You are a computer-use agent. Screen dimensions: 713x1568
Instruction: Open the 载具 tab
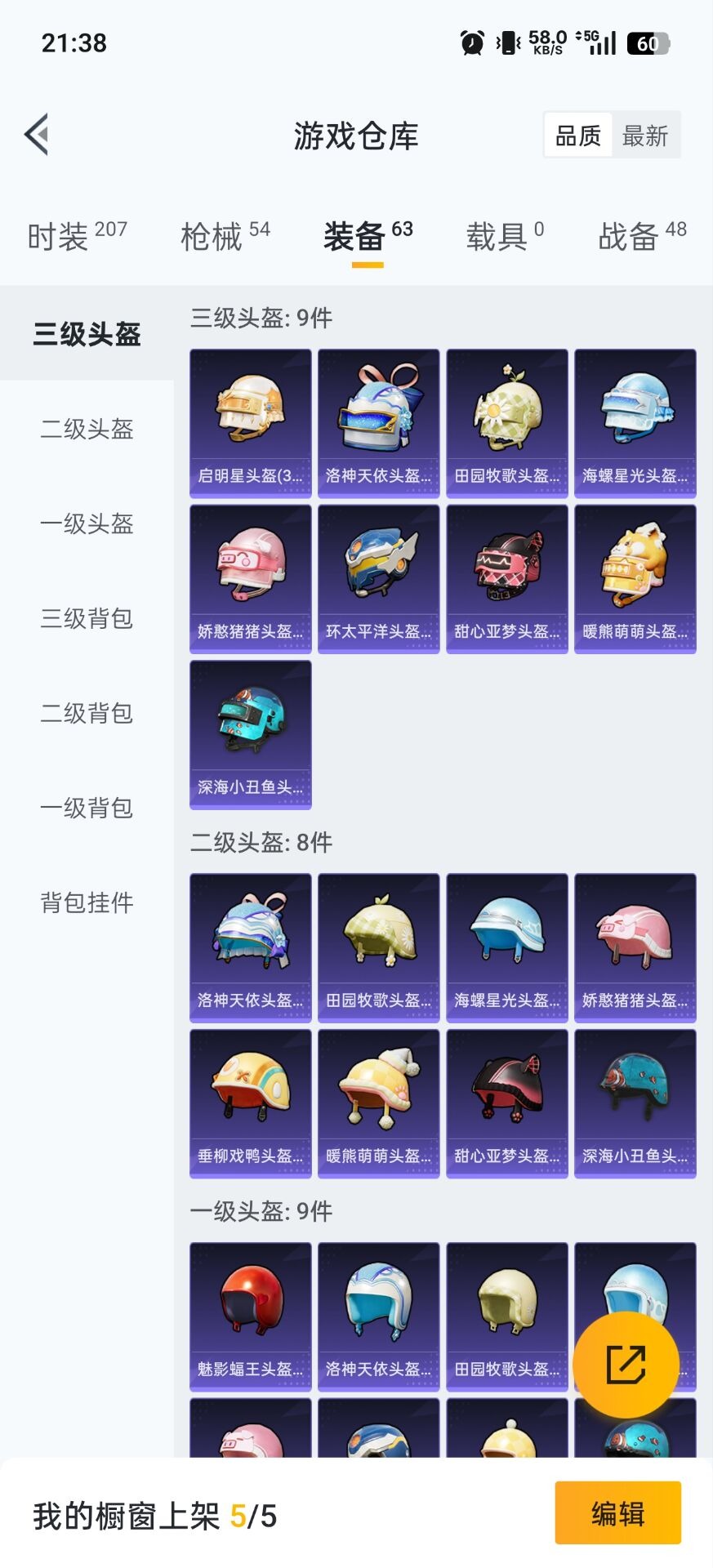(504, 236)
